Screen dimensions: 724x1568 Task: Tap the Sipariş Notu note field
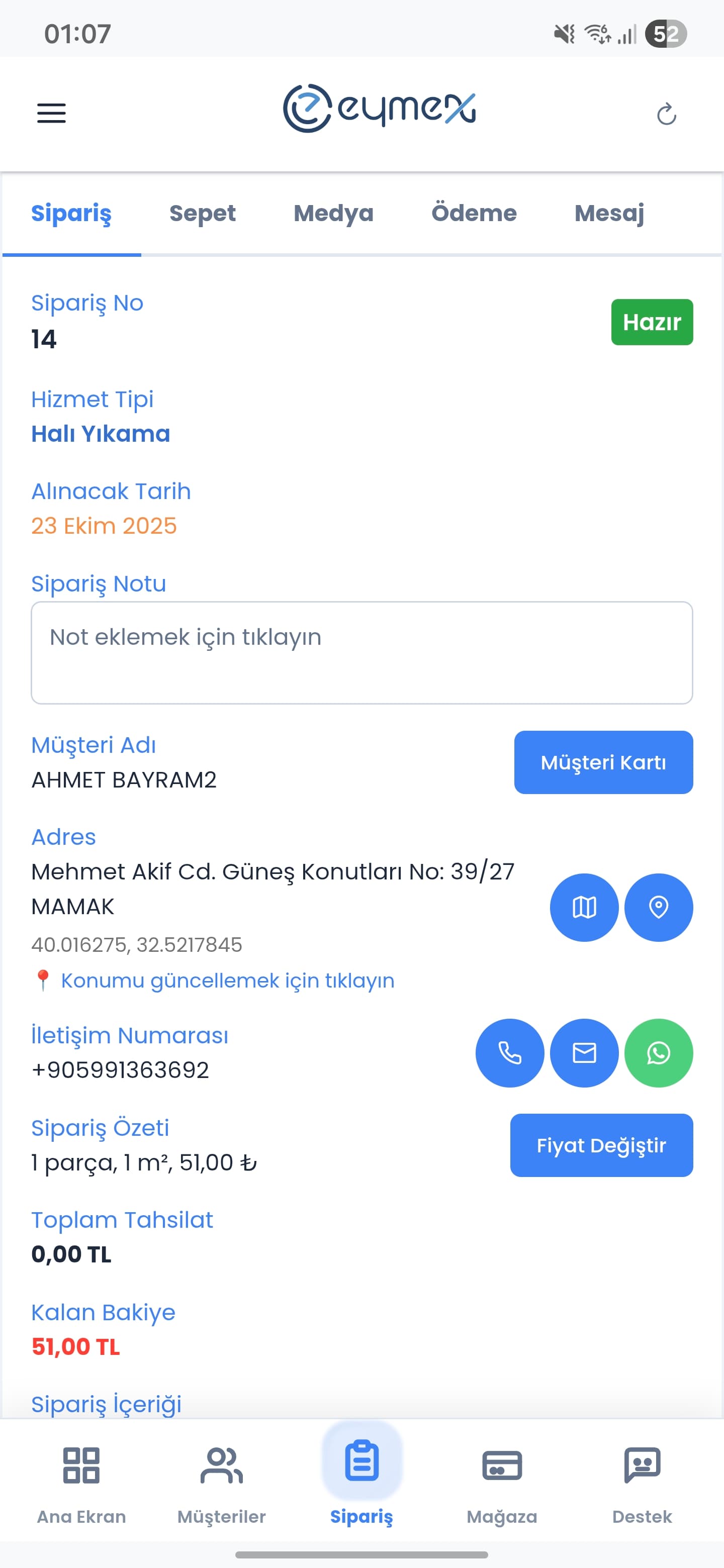click(361, 651)
